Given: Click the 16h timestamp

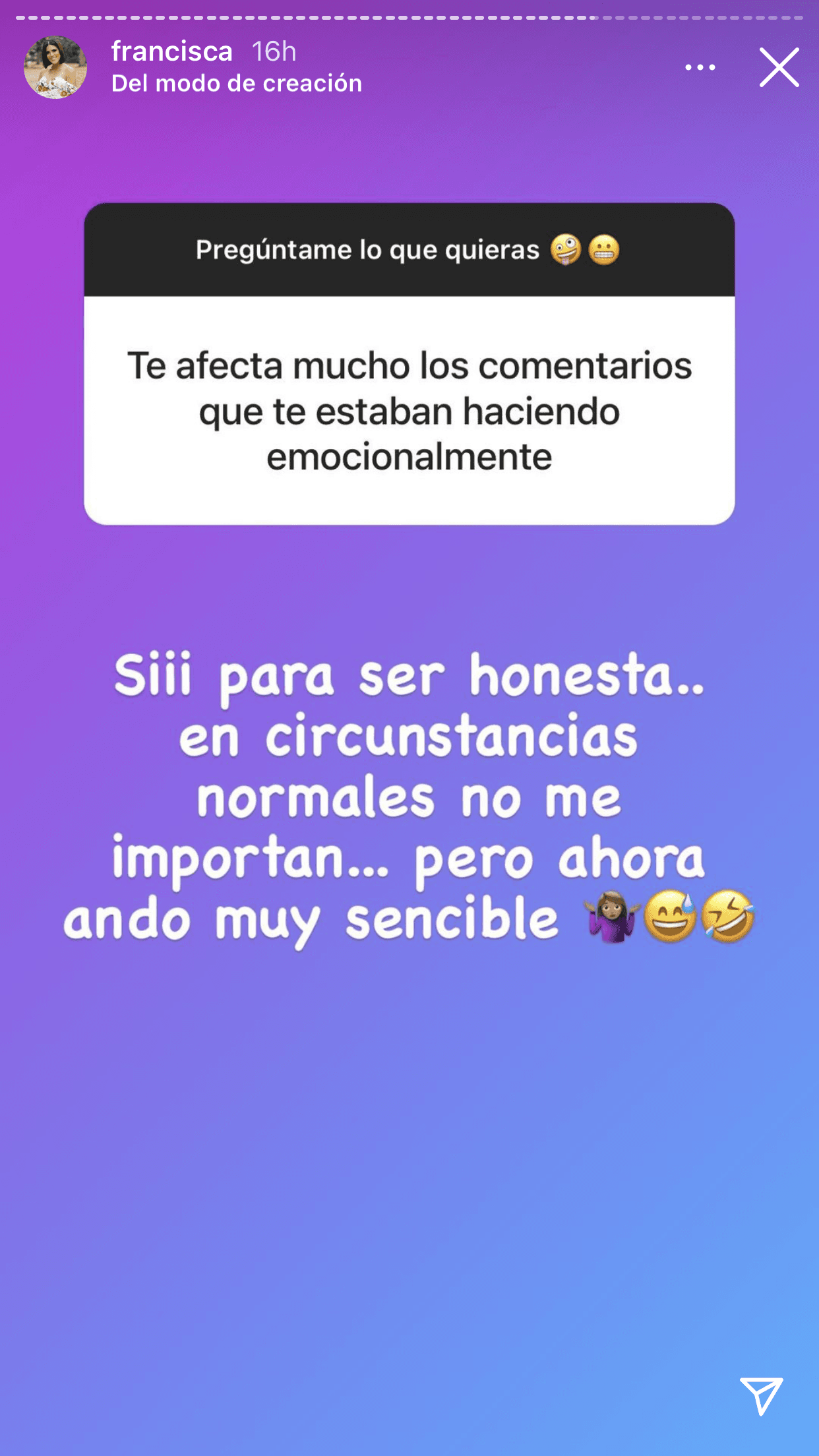Looking at the screenshot, I should [x=272, y=51].
